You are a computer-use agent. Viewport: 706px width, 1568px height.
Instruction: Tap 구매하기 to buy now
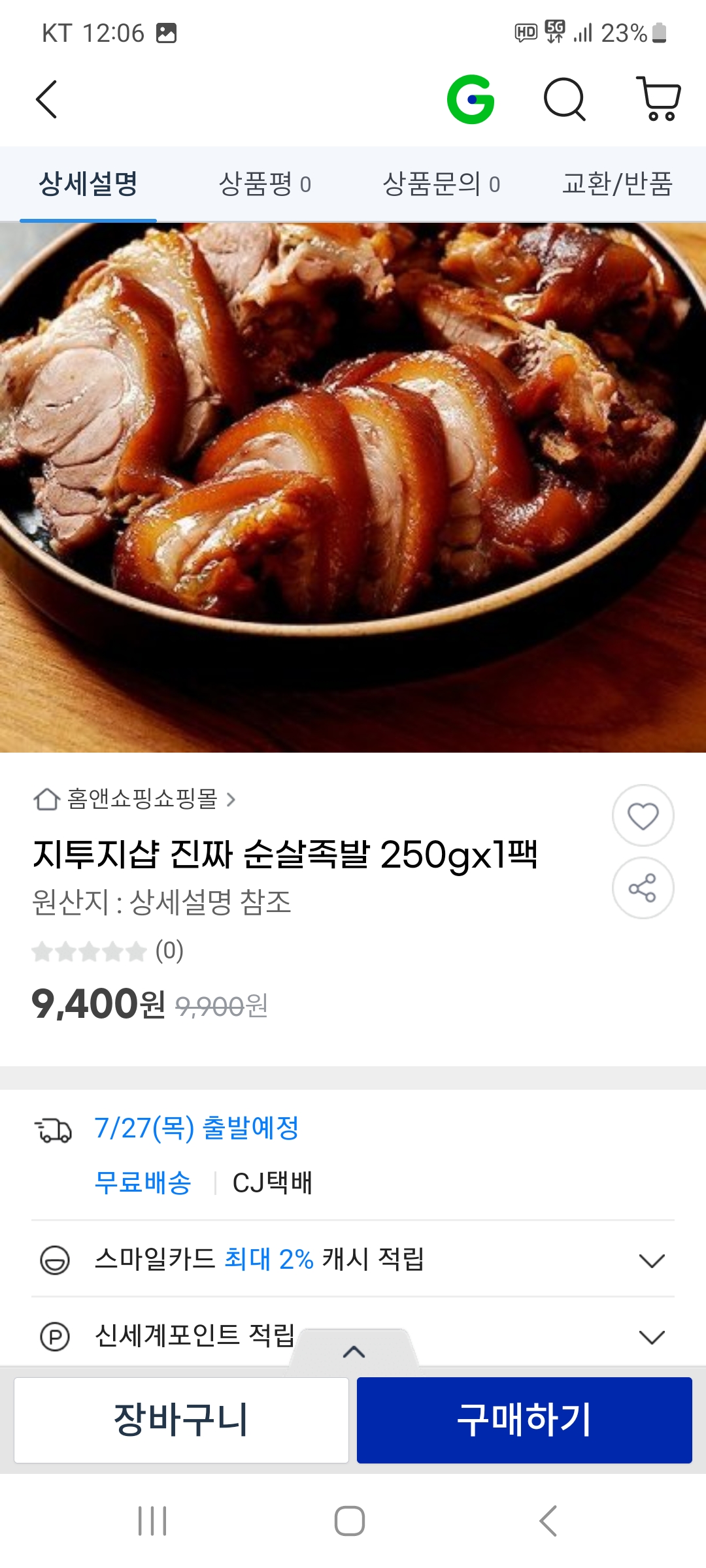tap(524, 1420)
